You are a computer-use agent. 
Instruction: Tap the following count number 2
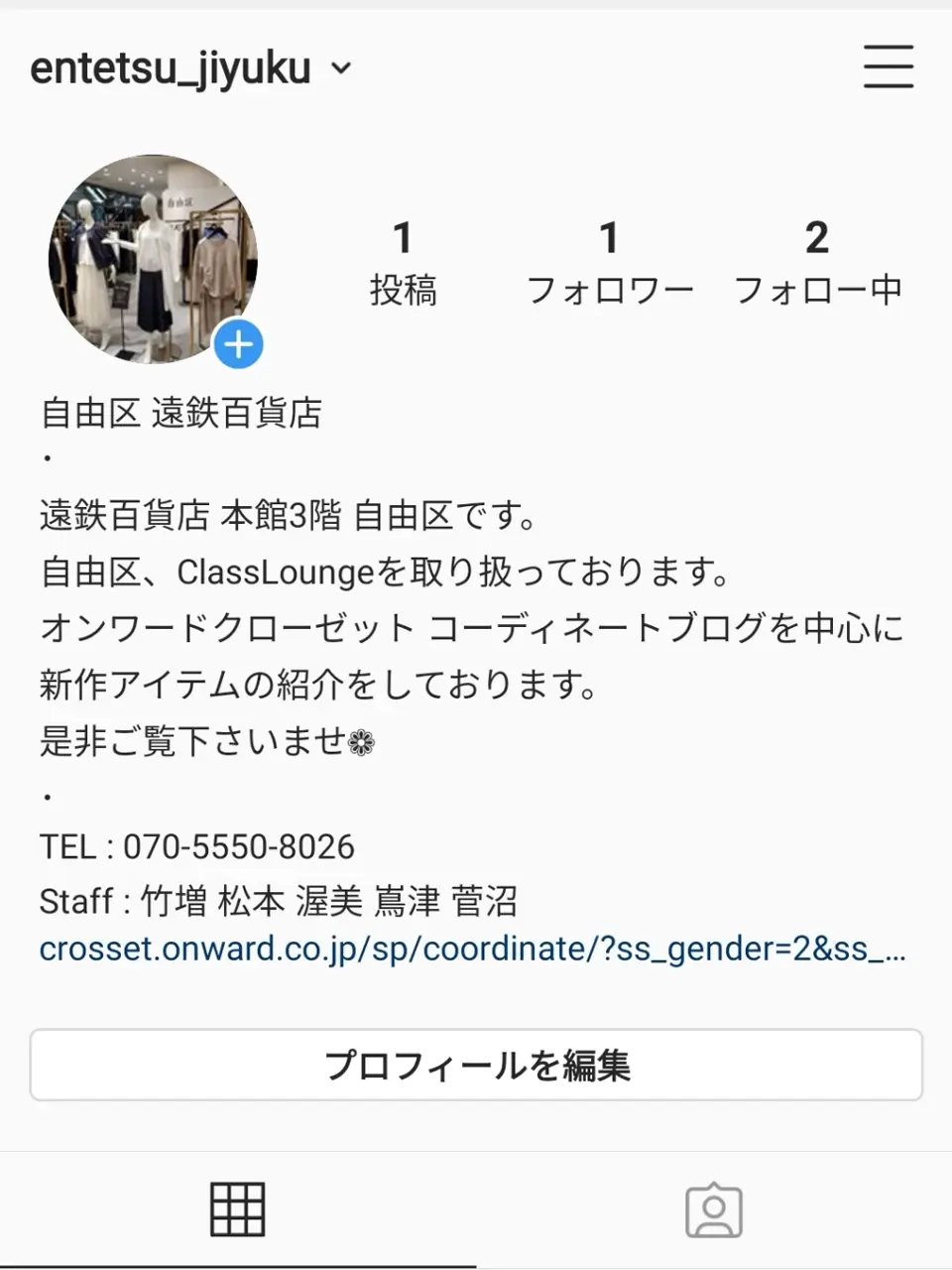coord(817,237)
